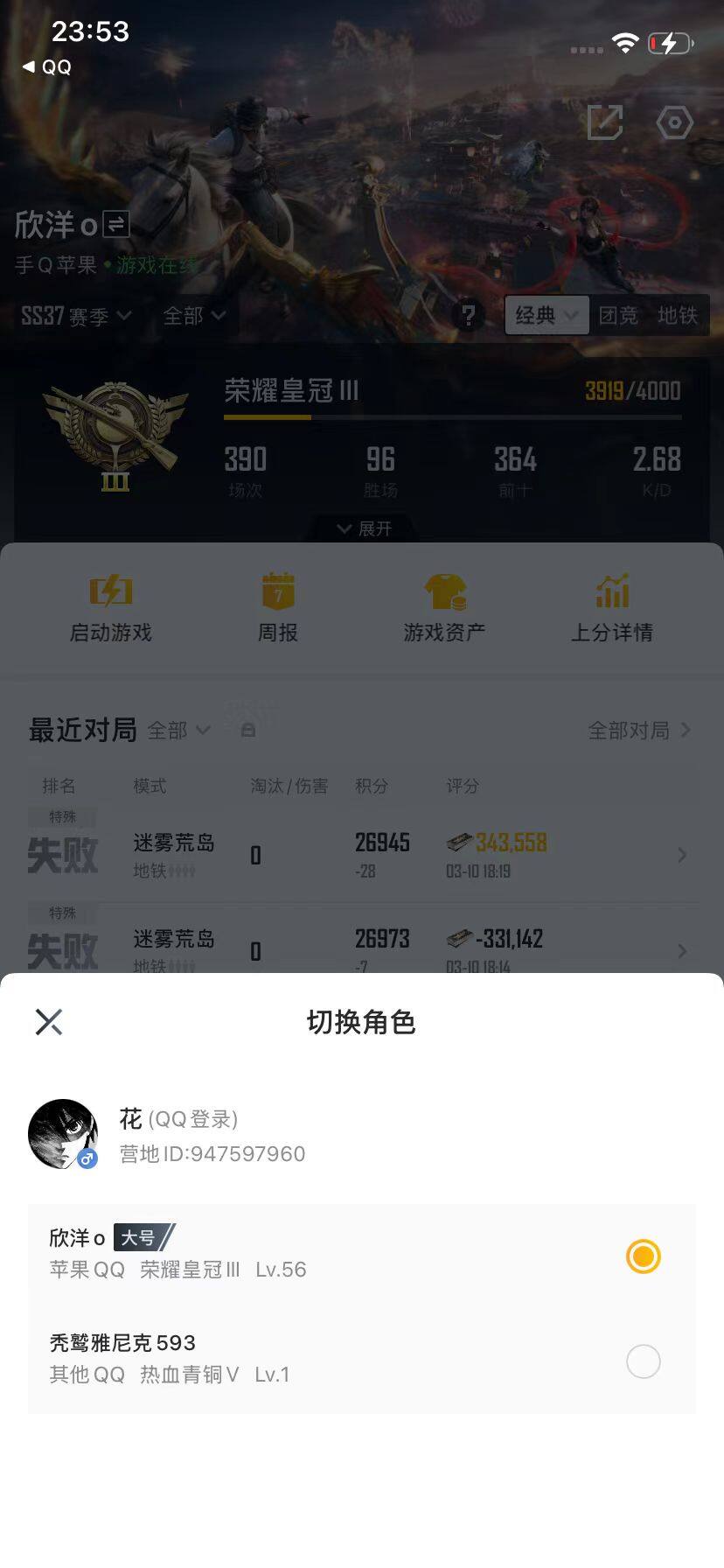Tap the account switch icon next to 欣洋o

[115, 224]
